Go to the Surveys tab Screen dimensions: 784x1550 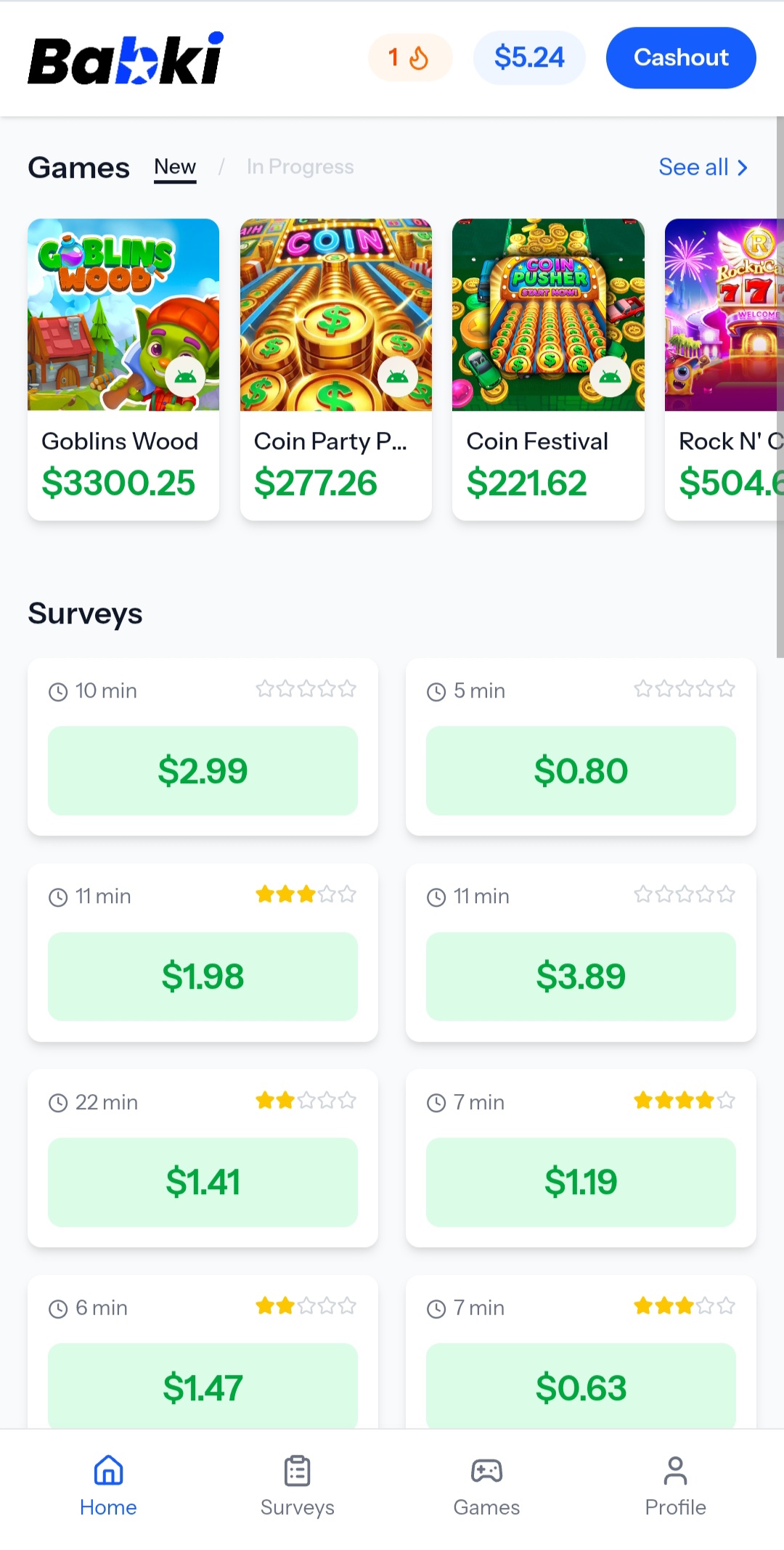click(x=297, y=1485)
